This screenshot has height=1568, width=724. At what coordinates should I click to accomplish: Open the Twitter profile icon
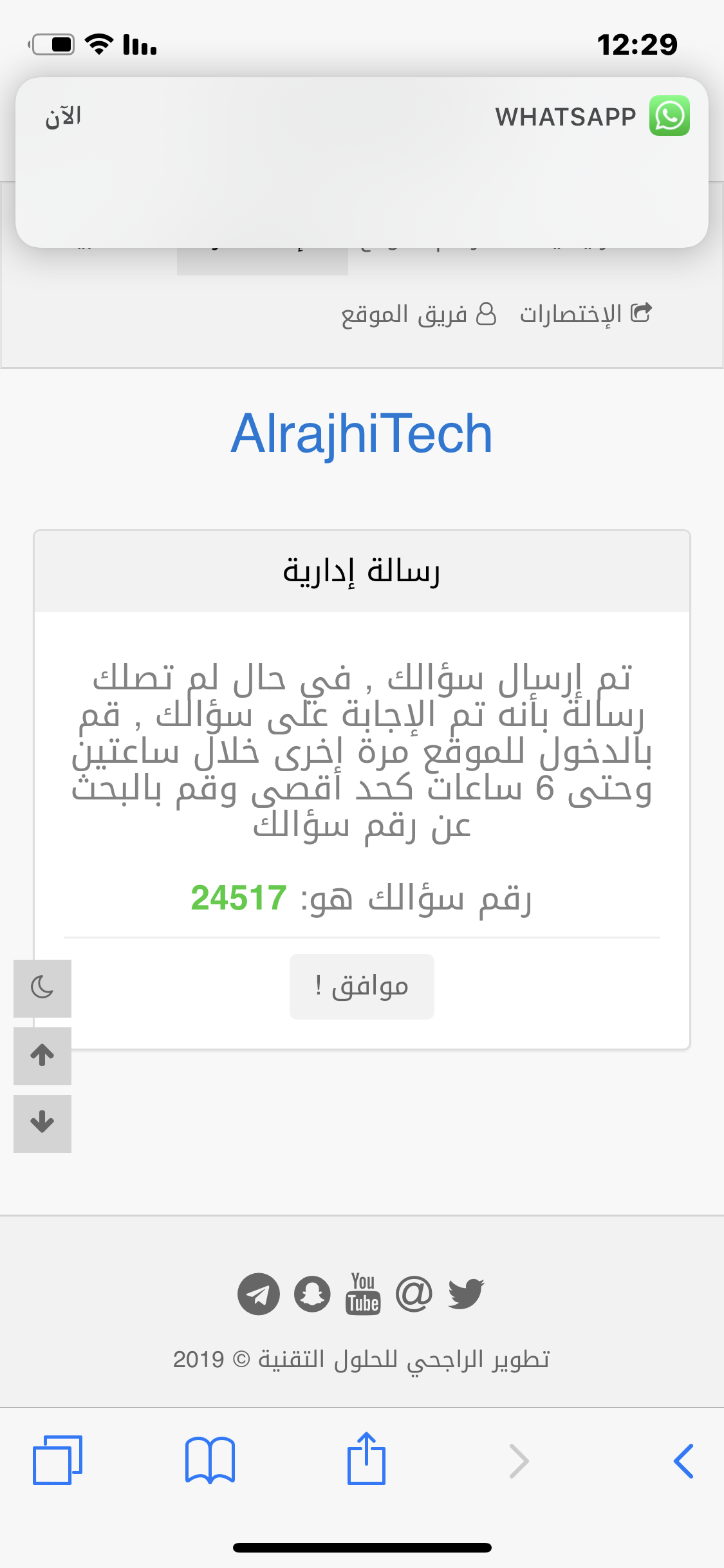point(466,1294)
